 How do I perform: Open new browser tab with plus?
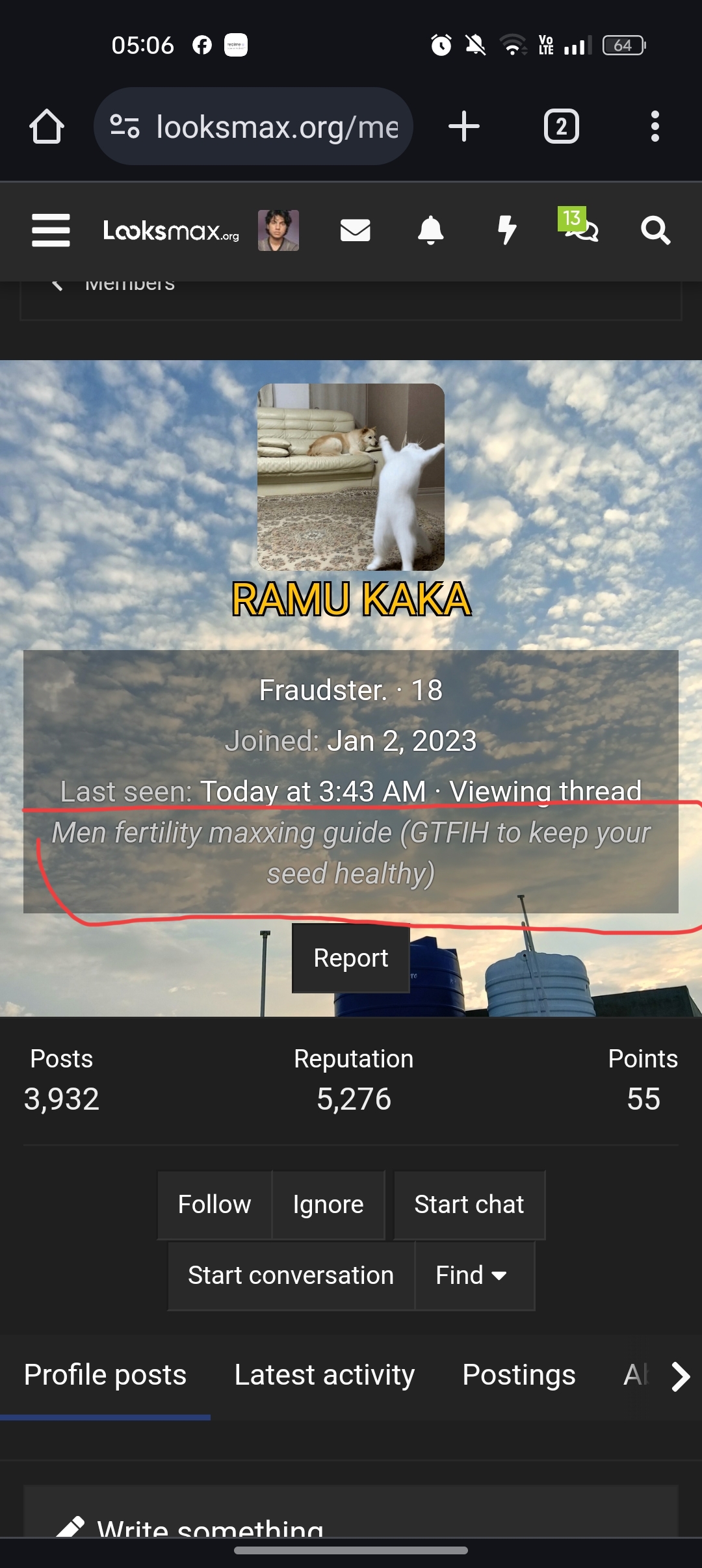point(463,126)
